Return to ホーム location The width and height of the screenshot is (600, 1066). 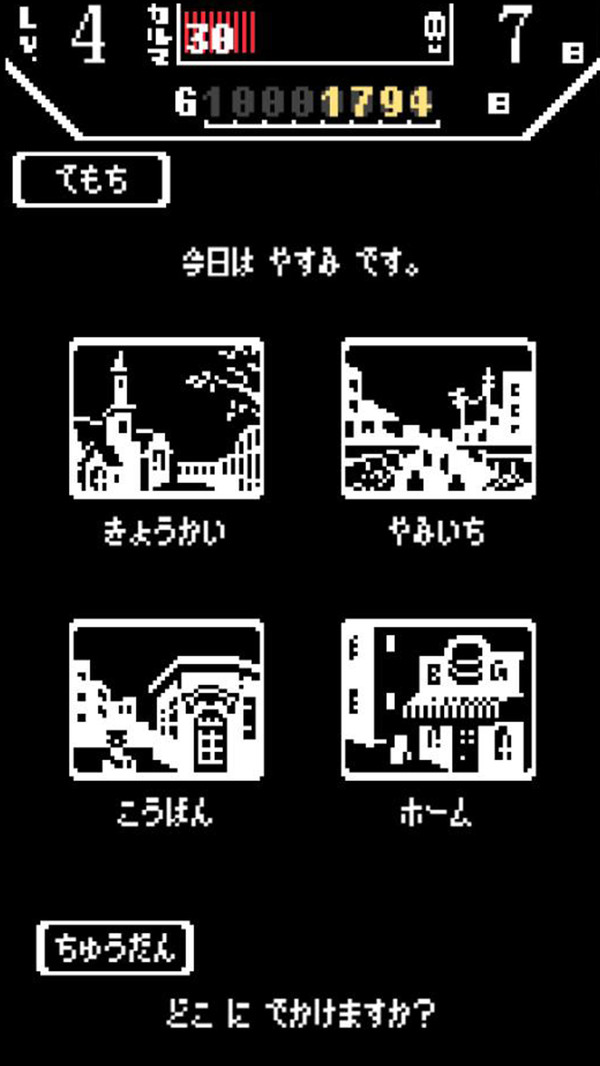438,699
